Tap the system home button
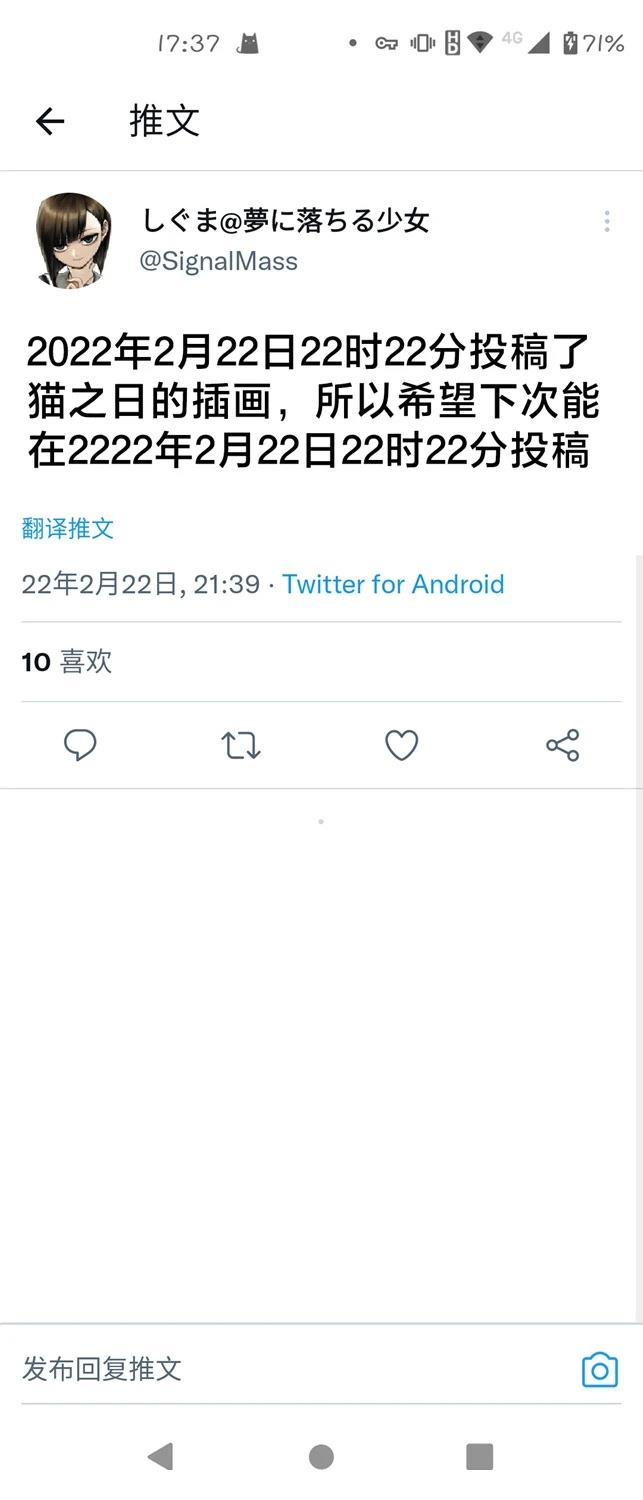The image size is (643, 1500). pos(321,1457)
